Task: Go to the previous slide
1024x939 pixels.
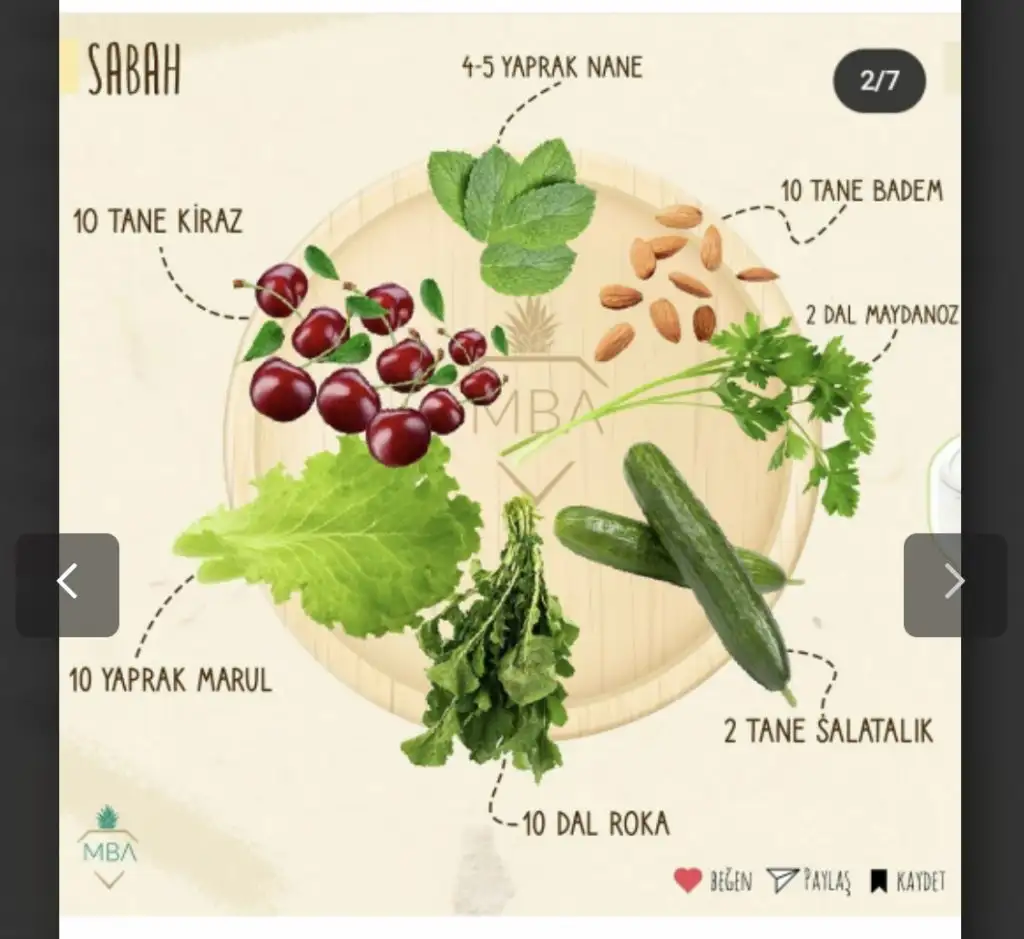Action: pyautogui.click(x=67, y=584)
